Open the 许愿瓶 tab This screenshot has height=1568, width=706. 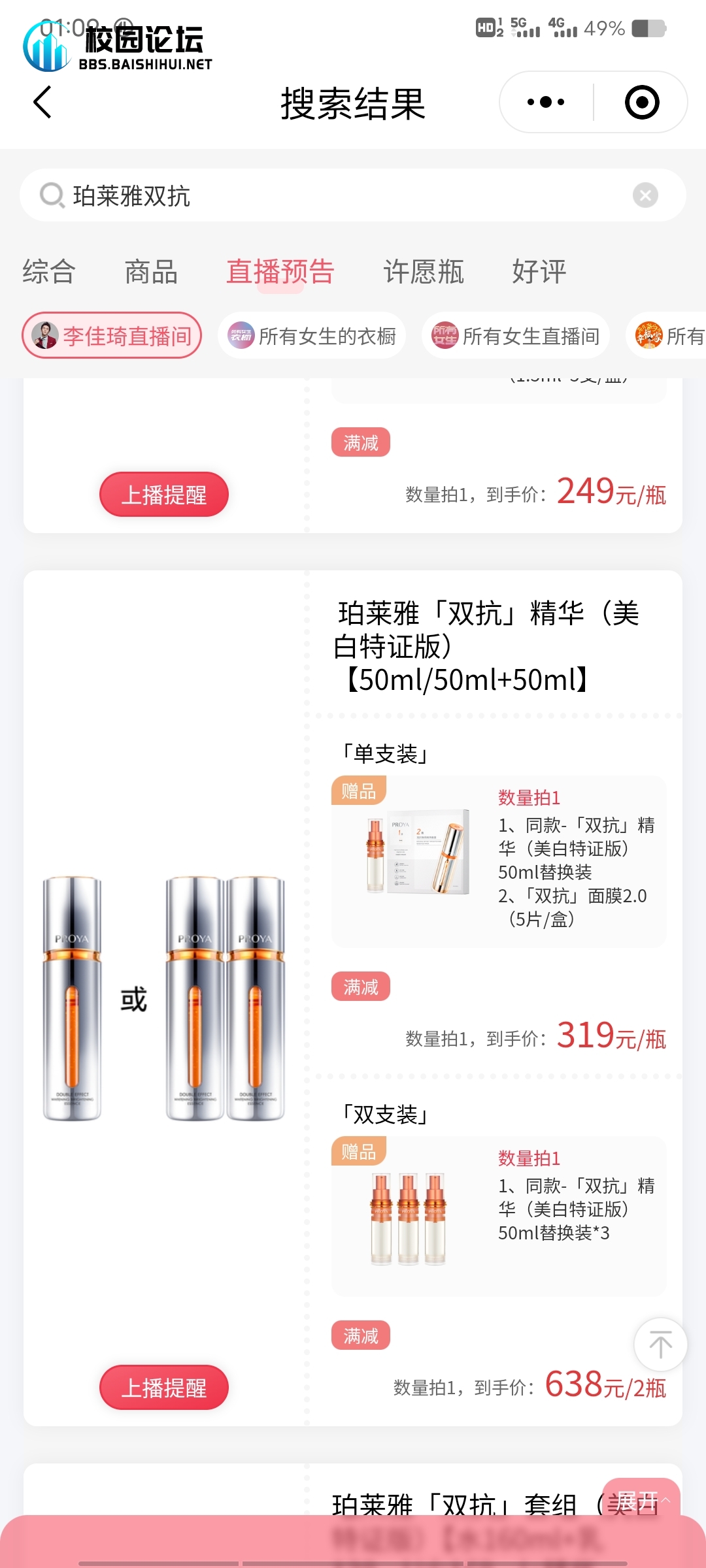pyautogui.click(x=424, y=272)
